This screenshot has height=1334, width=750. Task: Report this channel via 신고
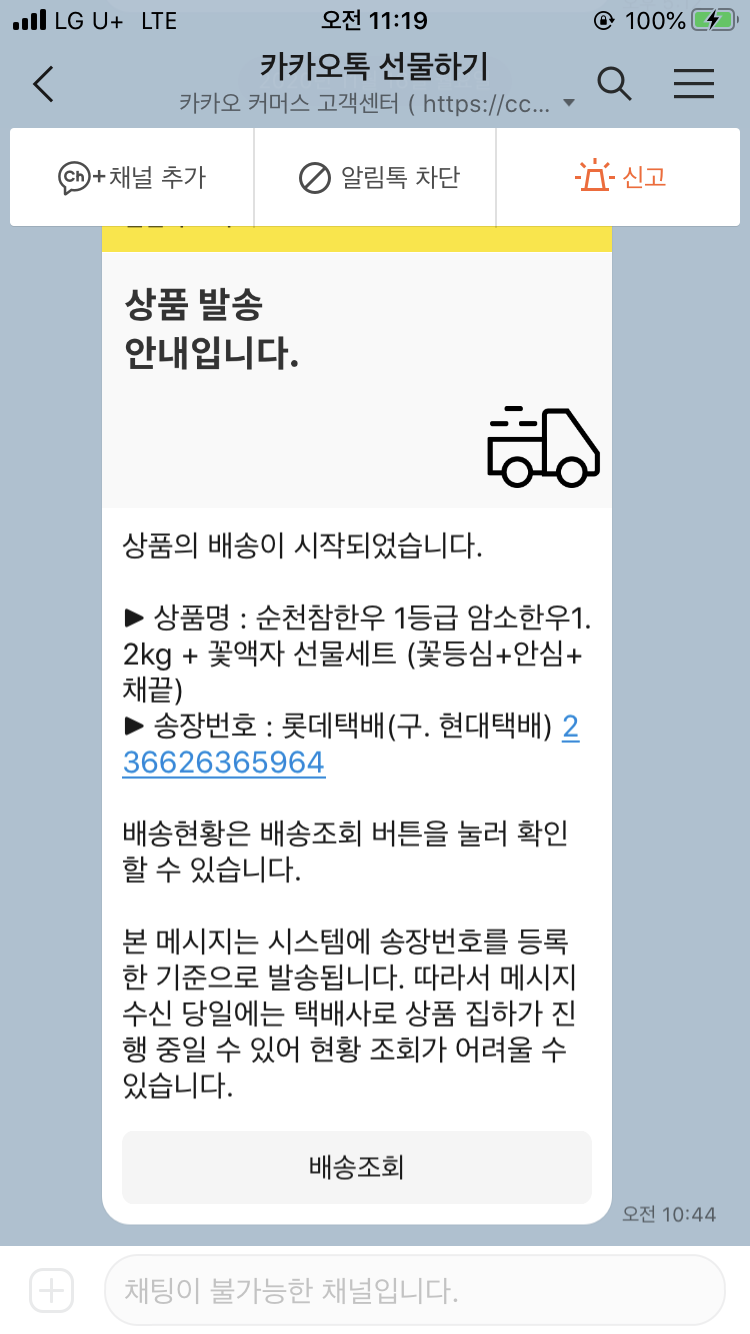point(619,178)
